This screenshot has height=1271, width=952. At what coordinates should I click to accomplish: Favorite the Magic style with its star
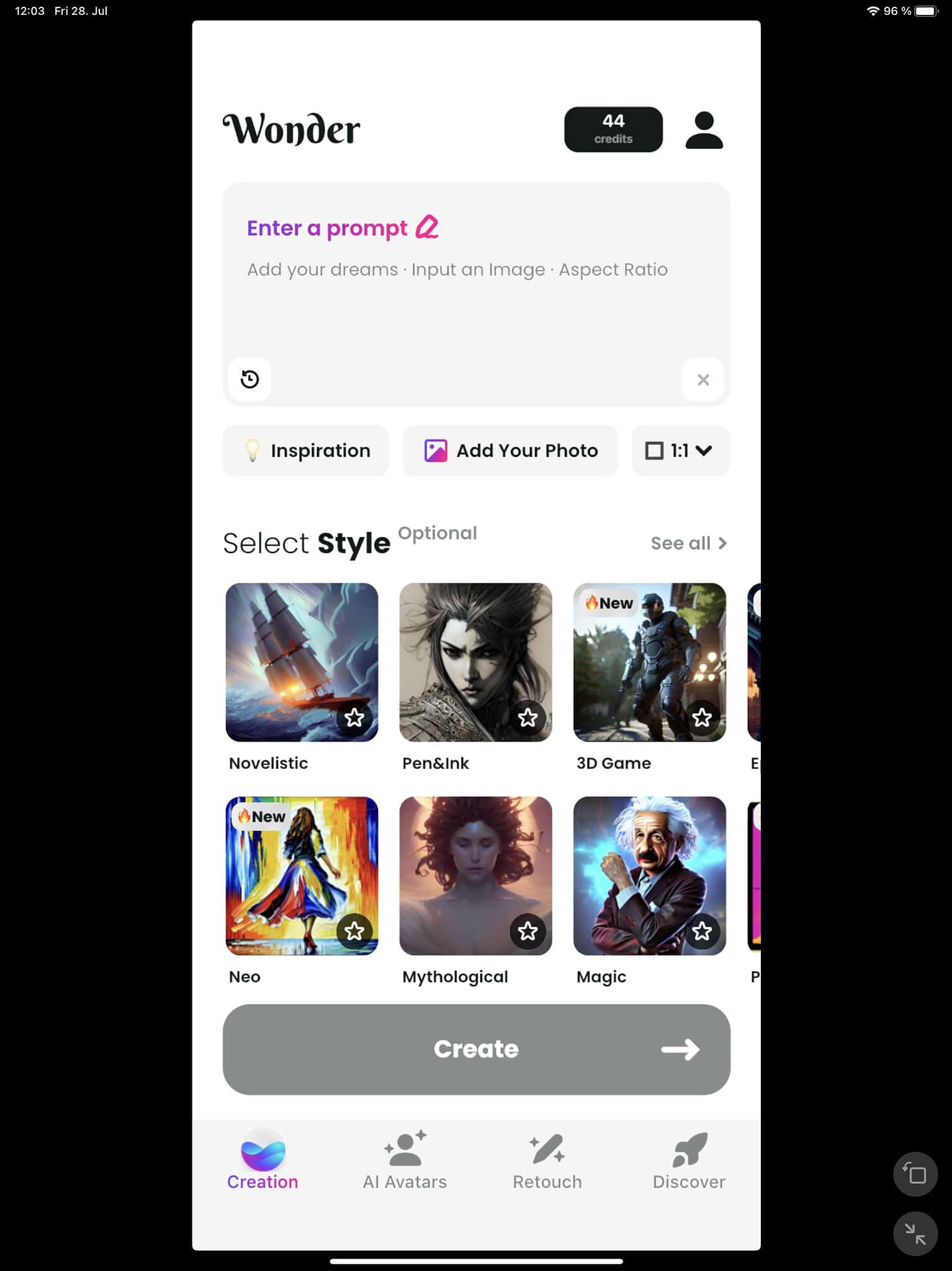pyautogui.click(x=703, y=932)
